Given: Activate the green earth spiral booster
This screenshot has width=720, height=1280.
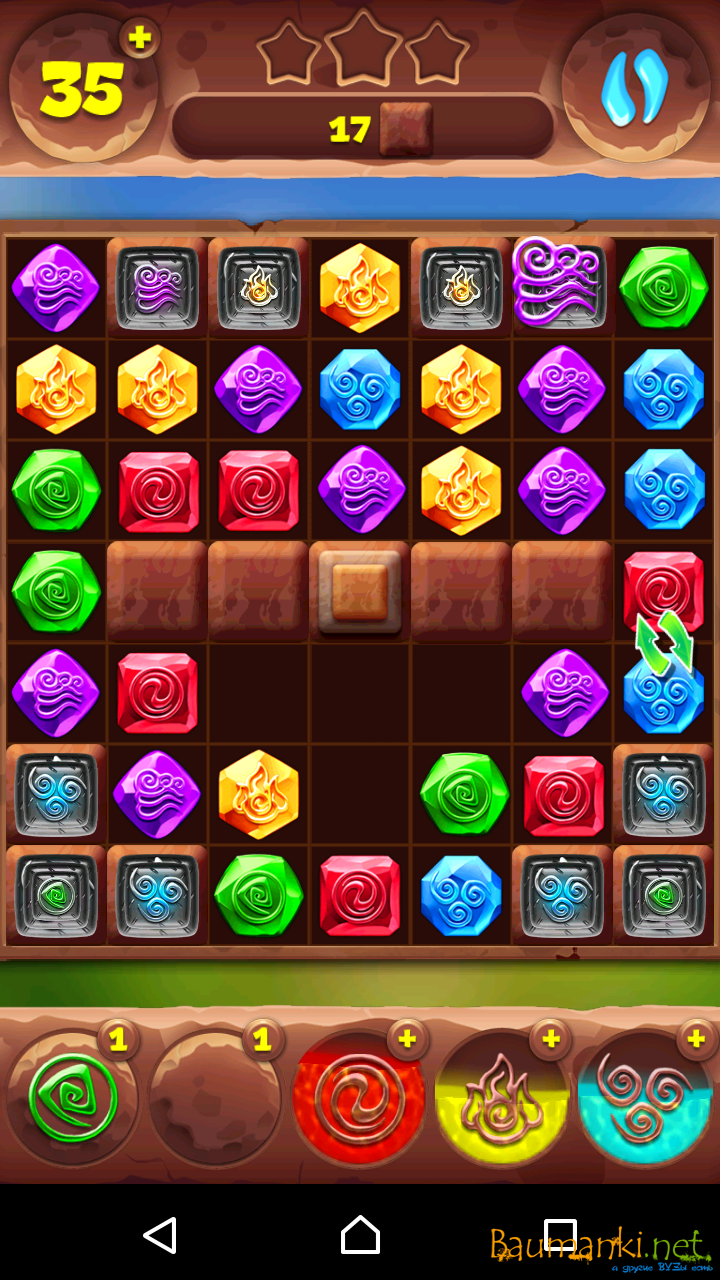Looking at the screenshot, I should (x=72, y=1098).
